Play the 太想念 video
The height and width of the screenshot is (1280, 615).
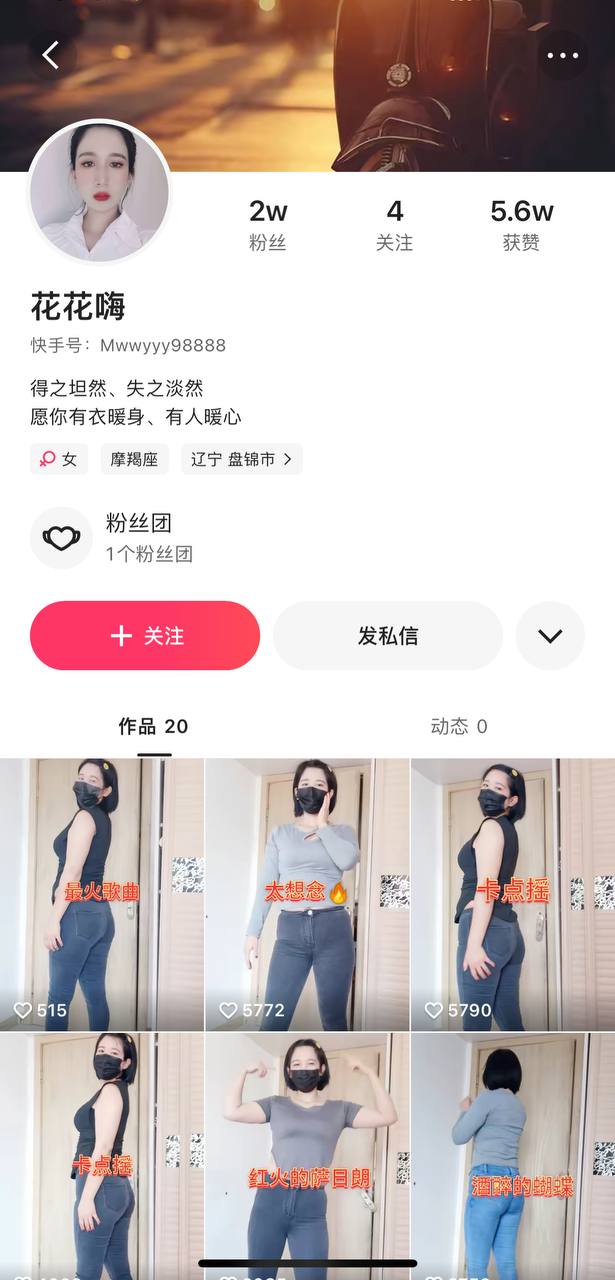pos(307,893)
